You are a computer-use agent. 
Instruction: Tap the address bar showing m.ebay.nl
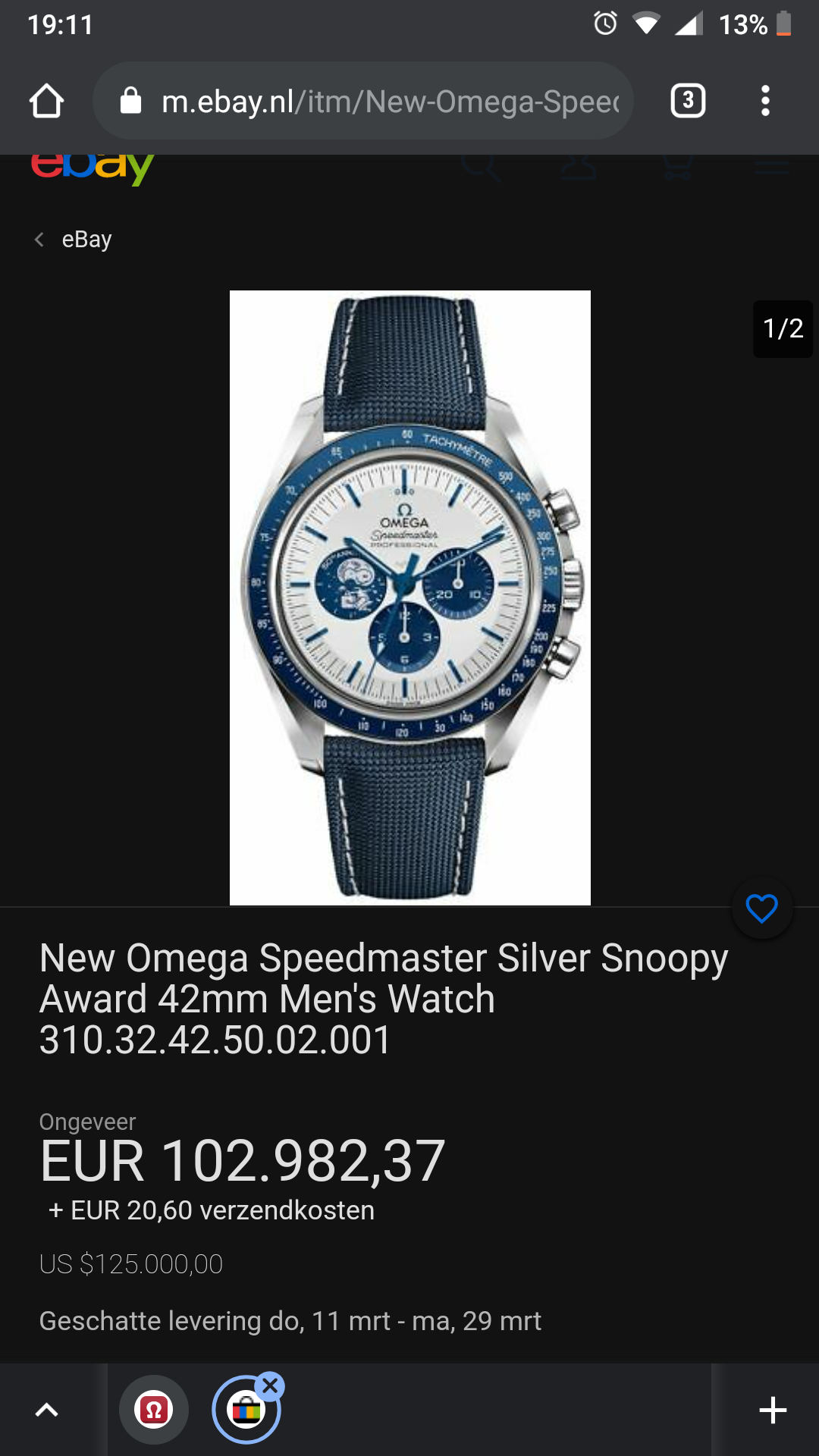tap(364, 101)
